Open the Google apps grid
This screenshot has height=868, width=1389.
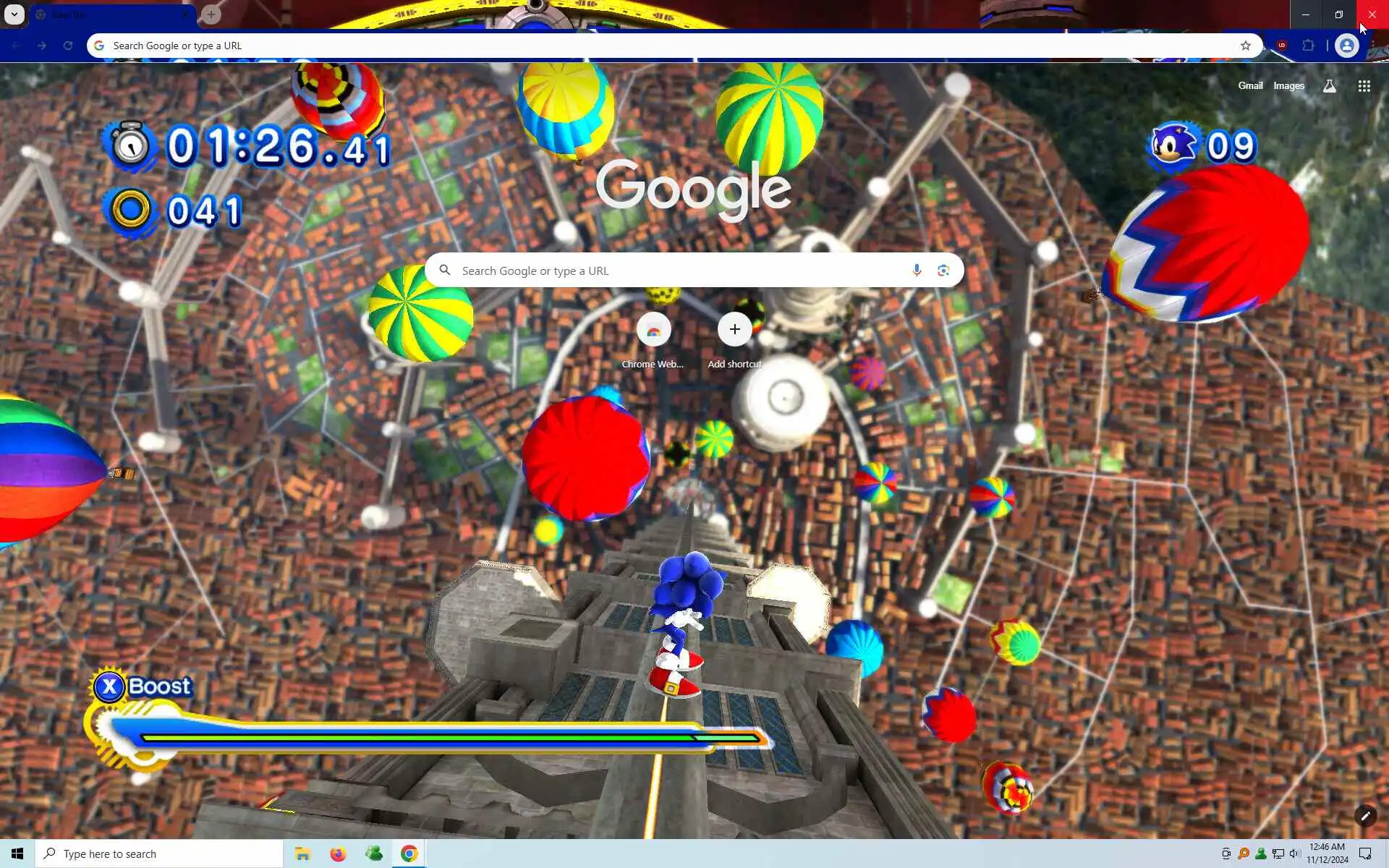1364,86
